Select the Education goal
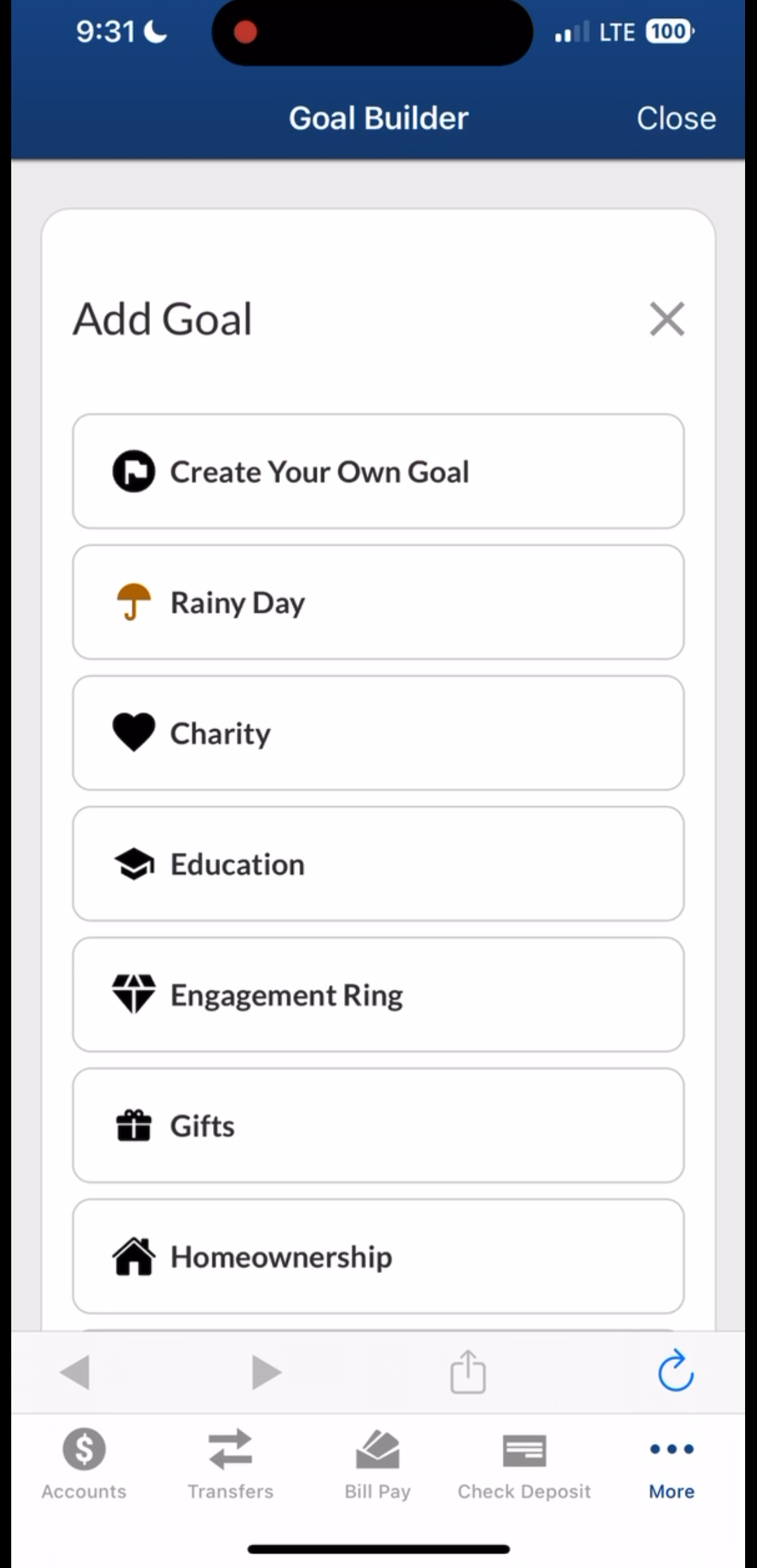The width and height of the screenshot is (757, 1568). pos(378,864)
